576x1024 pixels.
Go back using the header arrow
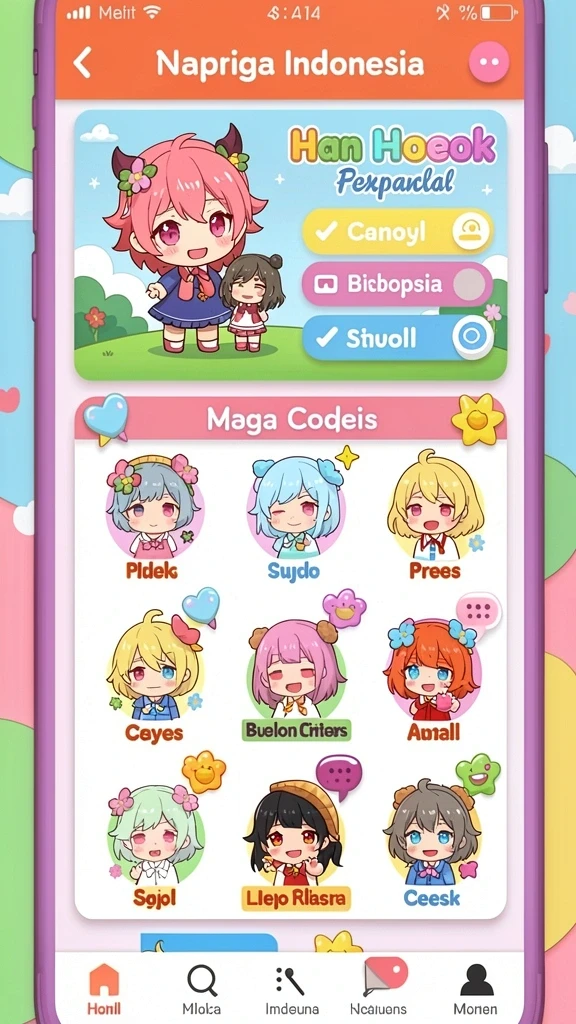click(82, 63)
